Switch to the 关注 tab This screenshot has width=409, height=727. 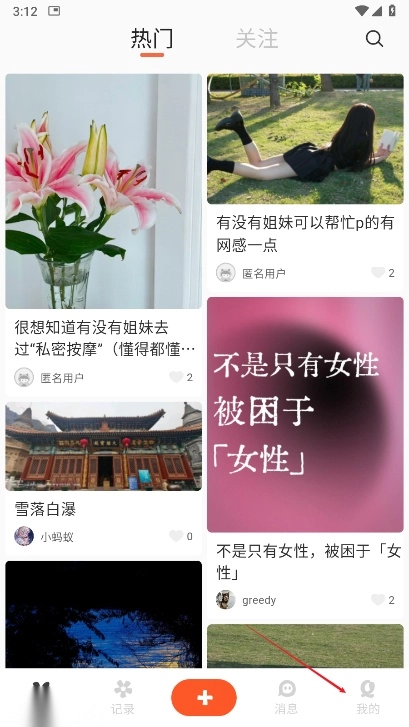coord(257,39)
